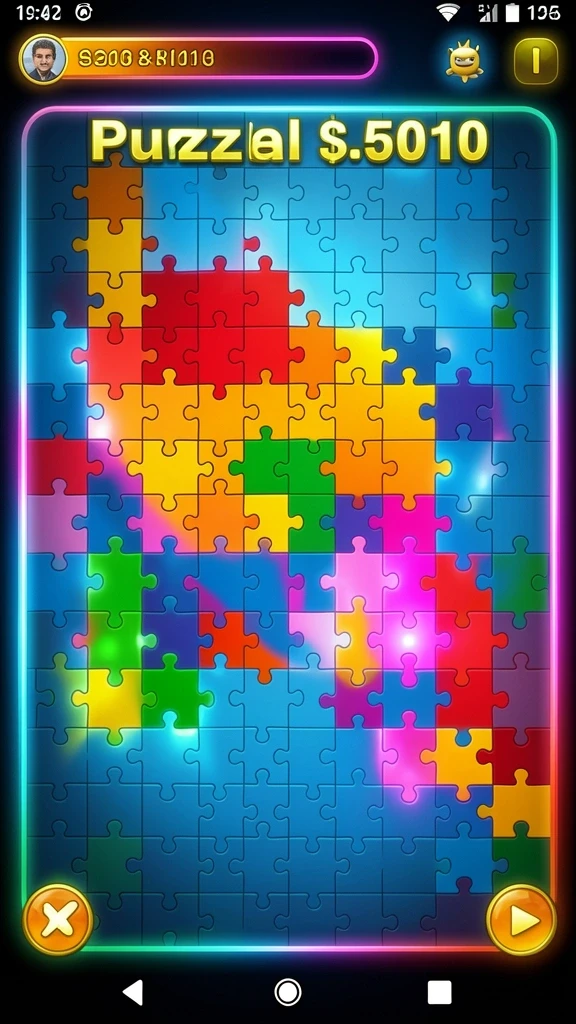Viewport: 576px width, 1024px height.
Task: Go to the home screen via system button
Action: [288, 992]
